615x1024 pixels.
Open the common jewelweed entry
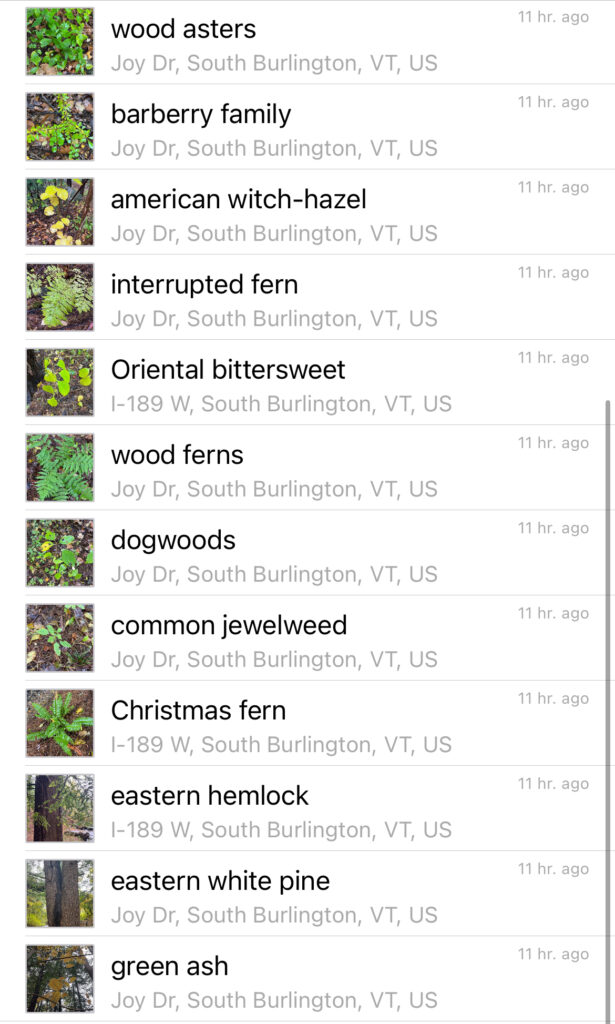coord(300,638)
